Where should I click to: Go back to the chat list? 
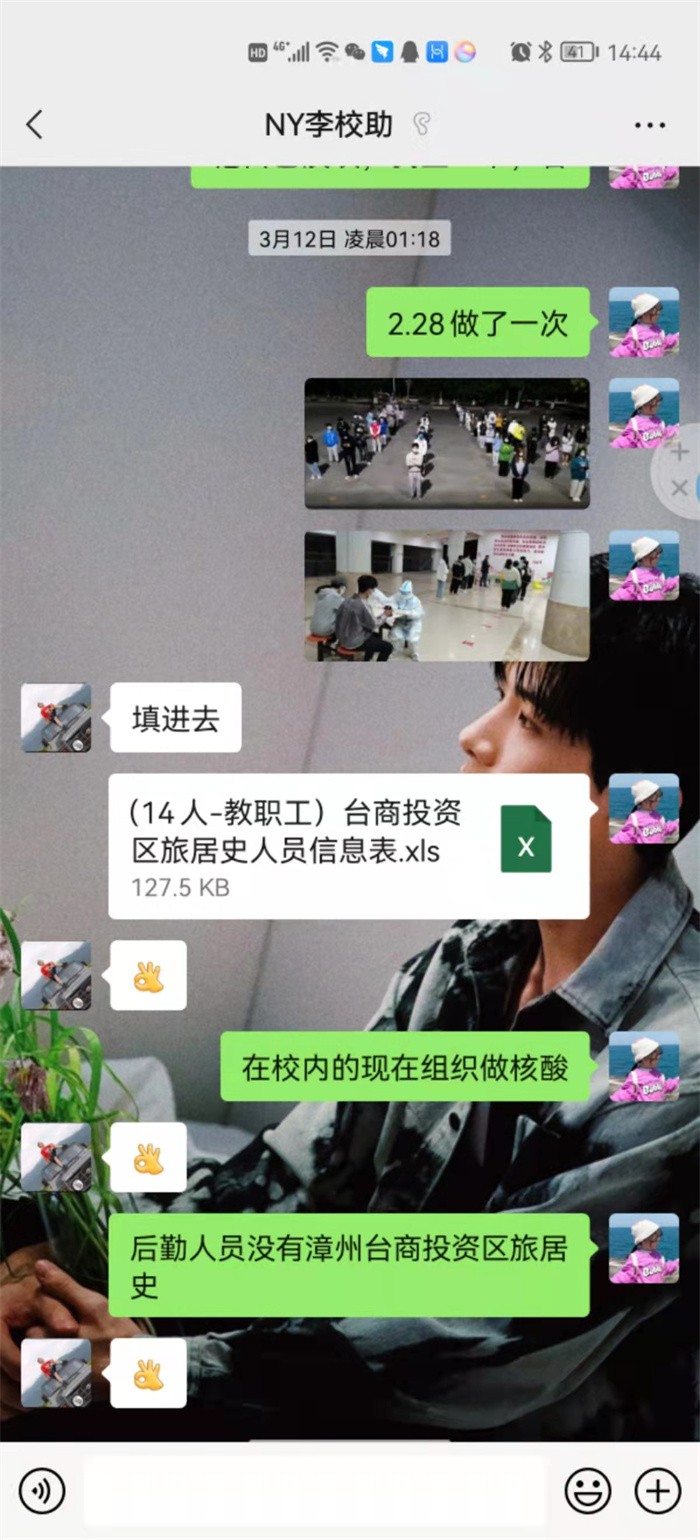click(x=35, y=125)
